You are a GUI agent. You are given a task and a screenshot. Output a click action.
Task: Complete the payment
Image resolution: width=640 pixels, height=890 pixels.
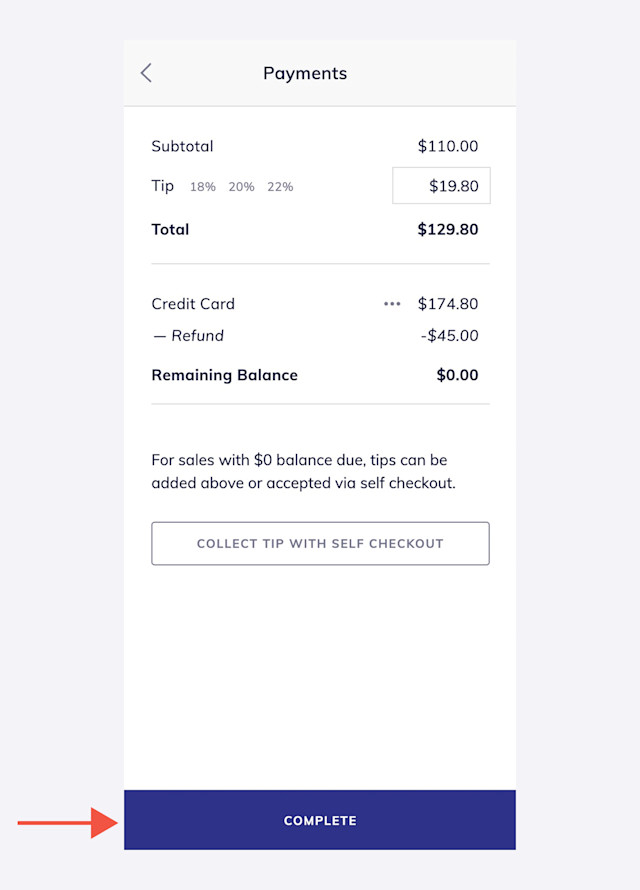click(x=320, y=820)
